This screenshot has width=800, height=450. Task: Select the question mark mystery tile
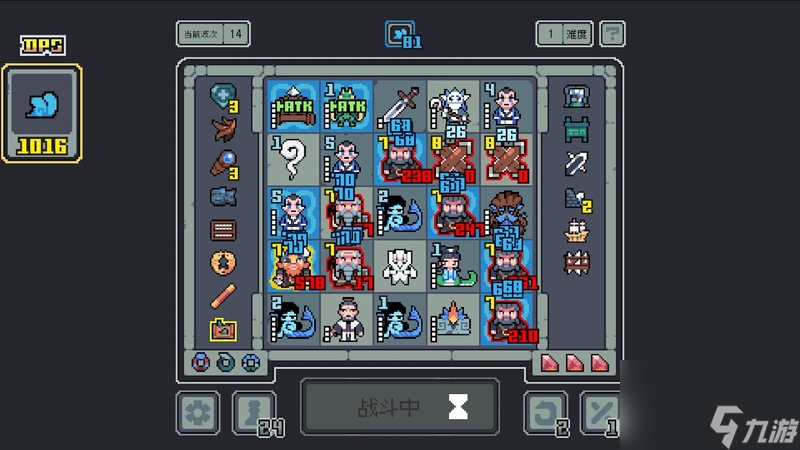[293, 157]
